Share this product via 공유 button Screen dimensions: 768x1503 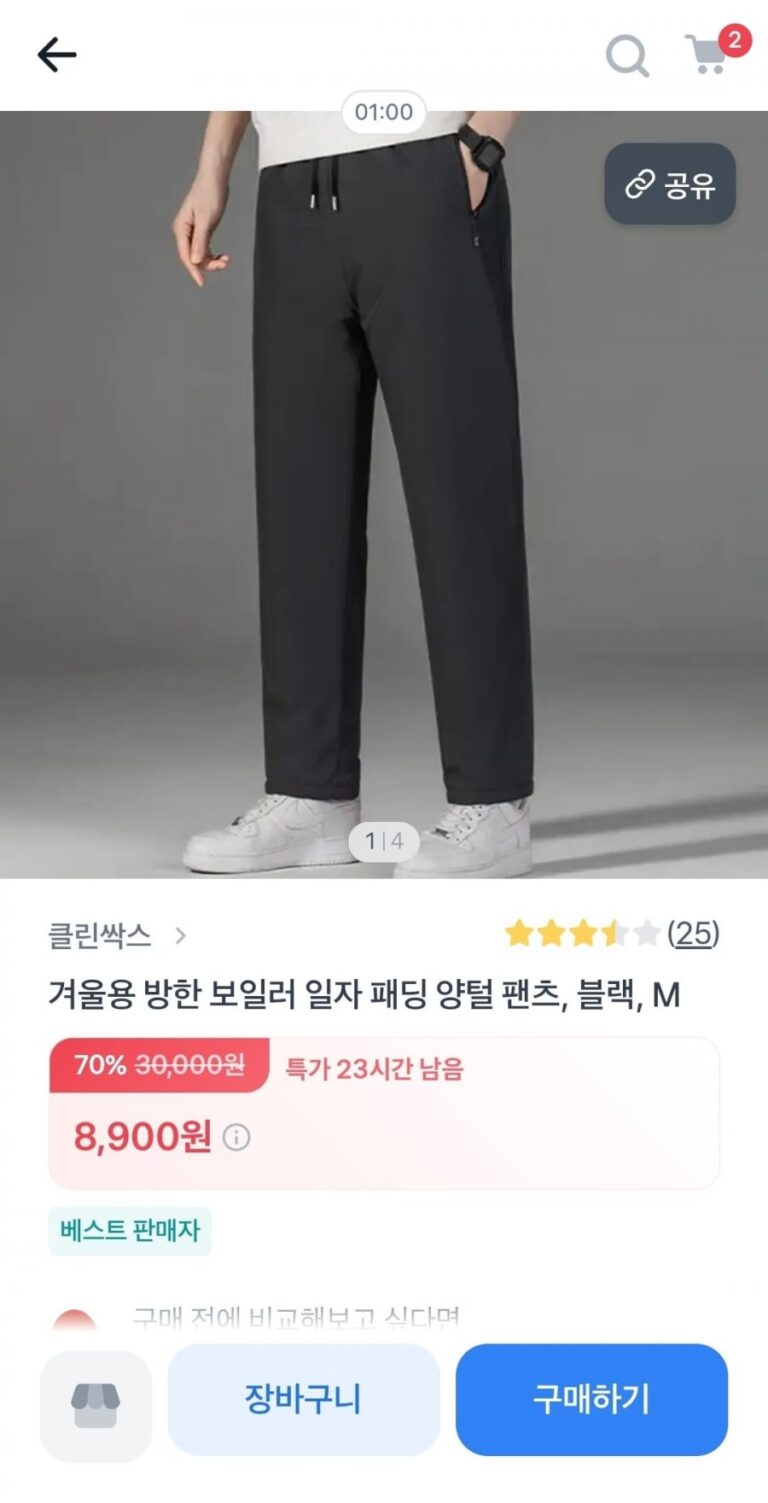(670, 184)
